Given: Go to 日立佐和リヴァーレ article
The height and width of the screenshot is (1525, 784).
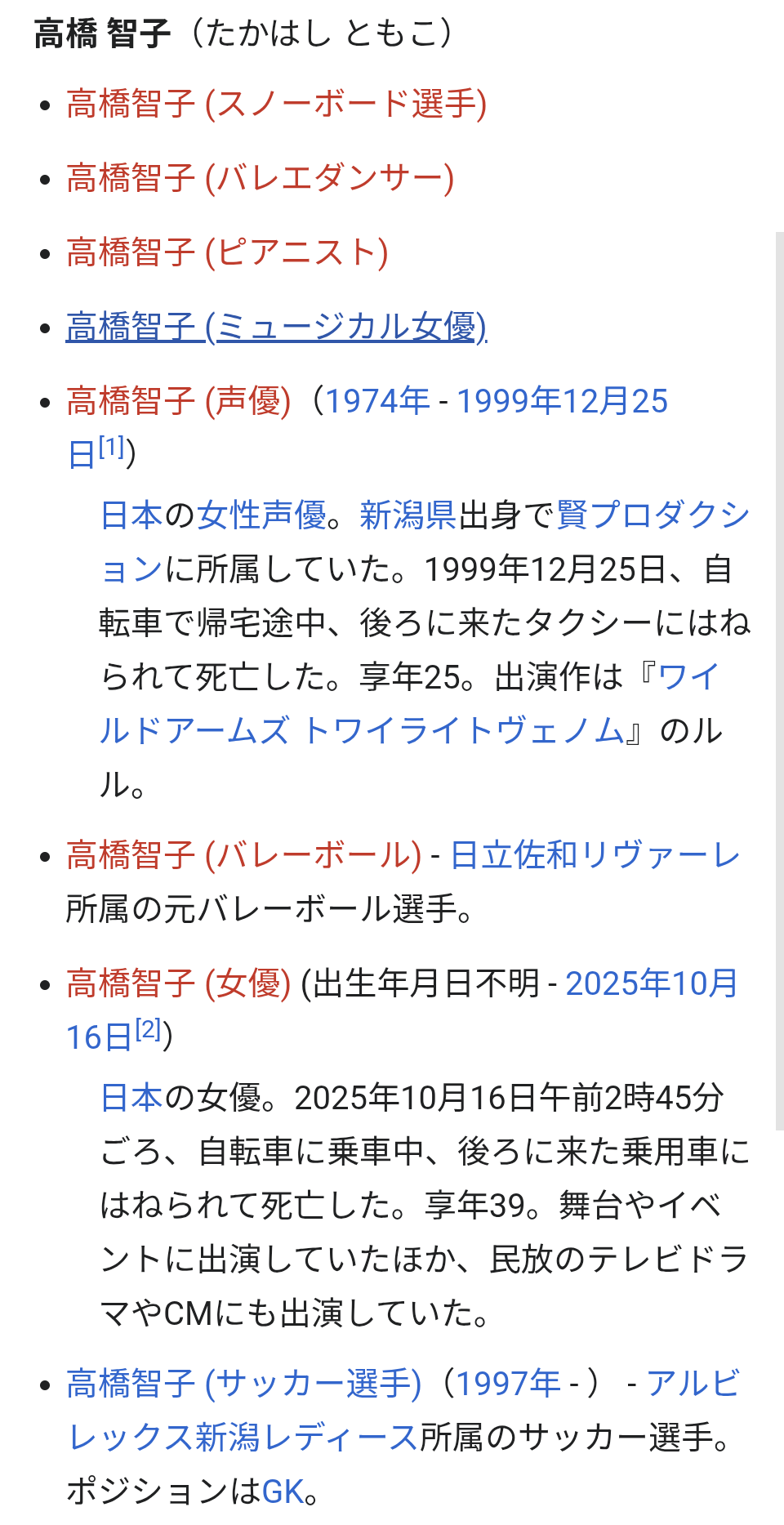Looking at the screenshot, I should (x=595, y=855).
